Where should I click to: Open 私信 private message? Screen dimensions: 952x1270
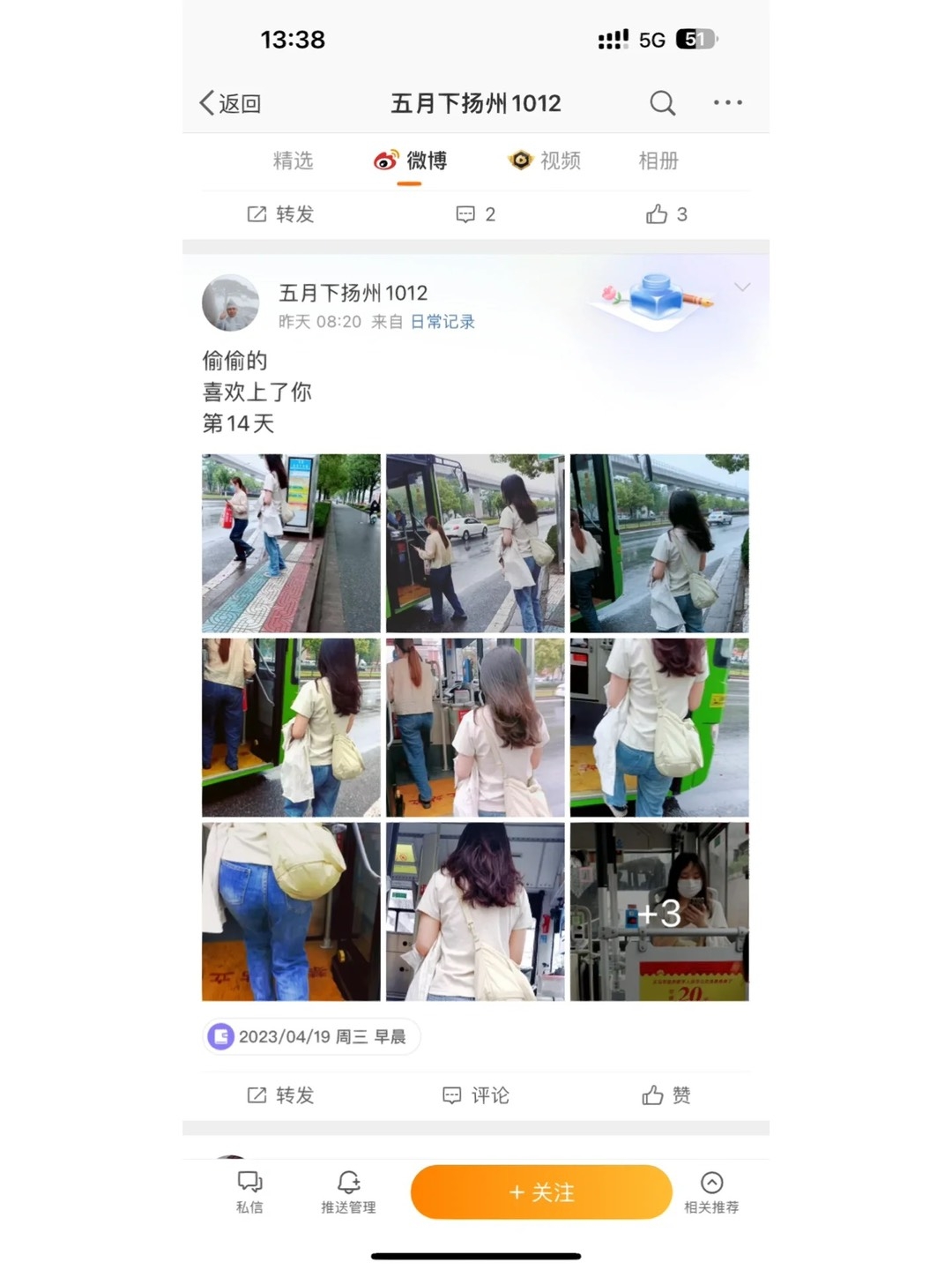pyautogui.click(x=249, y=1192)
